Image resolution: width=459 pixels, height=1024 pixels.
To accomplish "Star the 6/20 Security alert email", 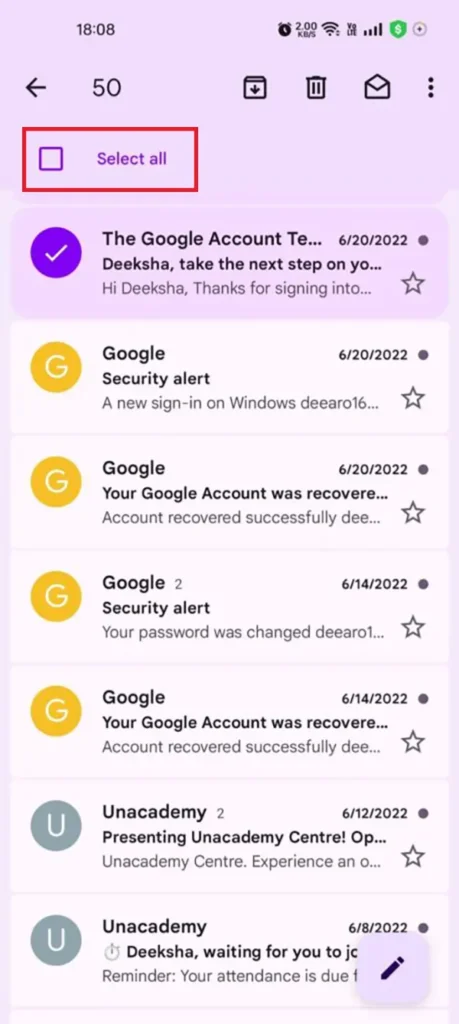I will pyautogui.click(x=413, y=398).
